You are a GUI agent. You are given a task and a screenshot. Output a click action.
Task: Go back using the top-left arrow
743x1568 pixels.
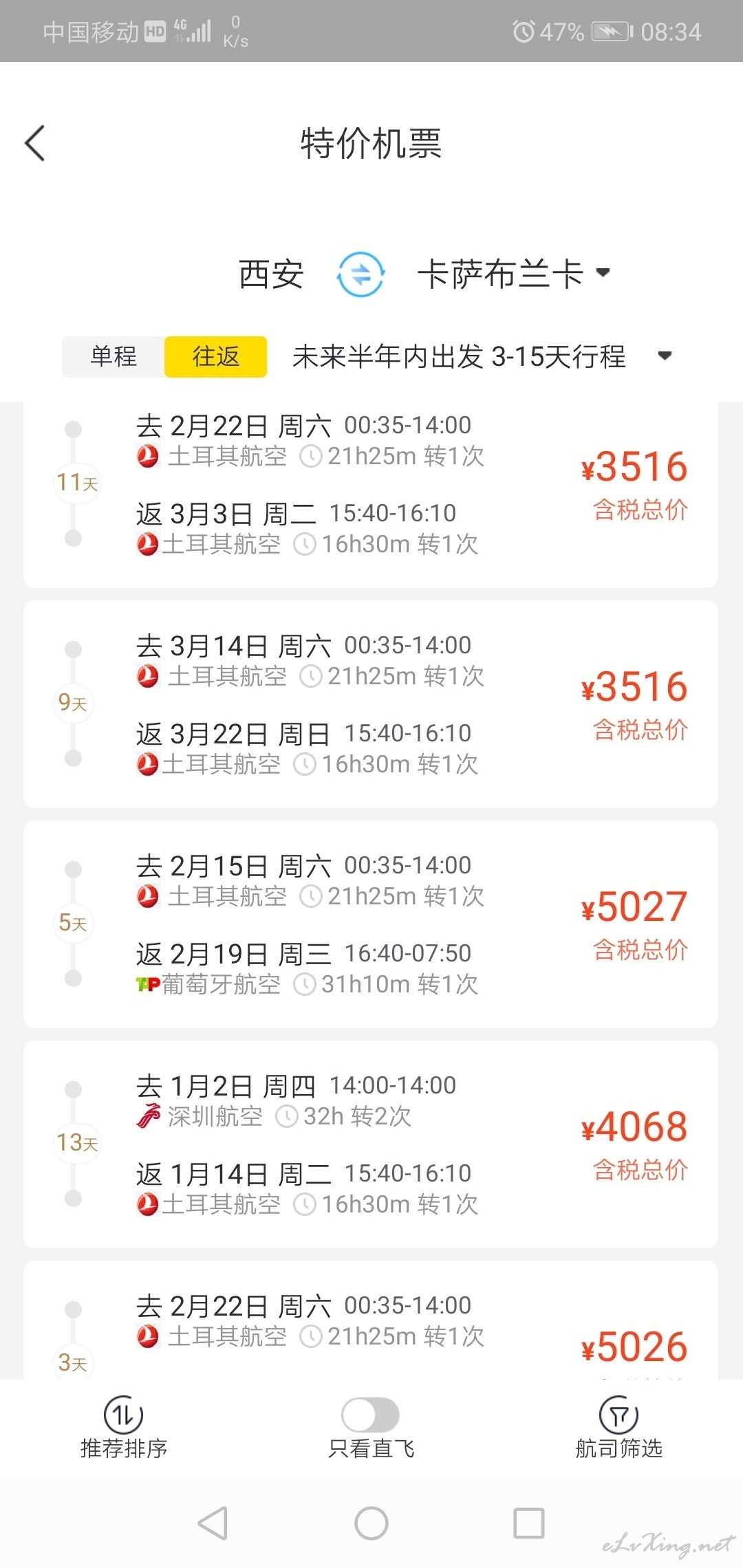34,143
